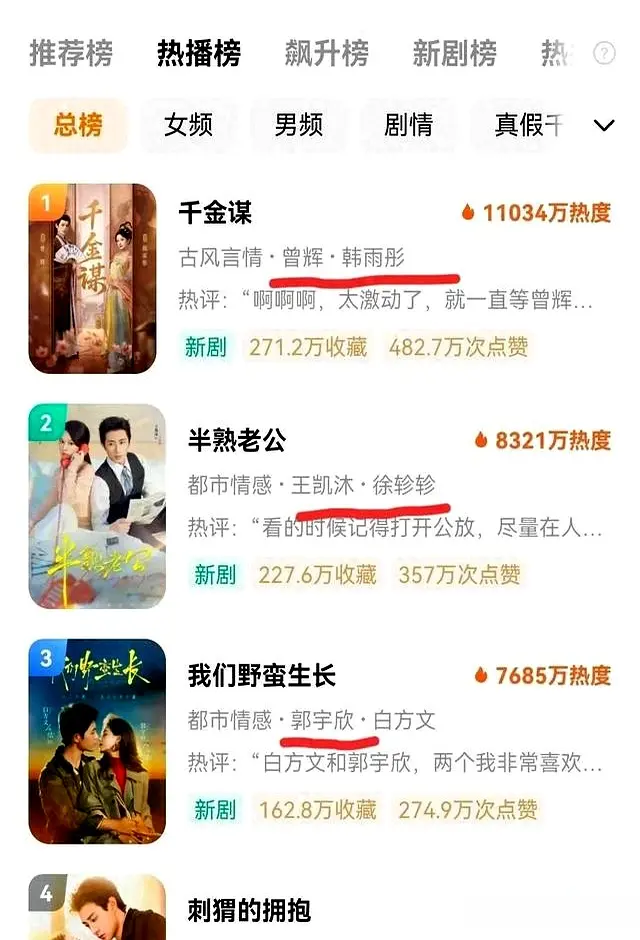Open the question mark help icon
The image size is (640, 940).
(604, 53)
